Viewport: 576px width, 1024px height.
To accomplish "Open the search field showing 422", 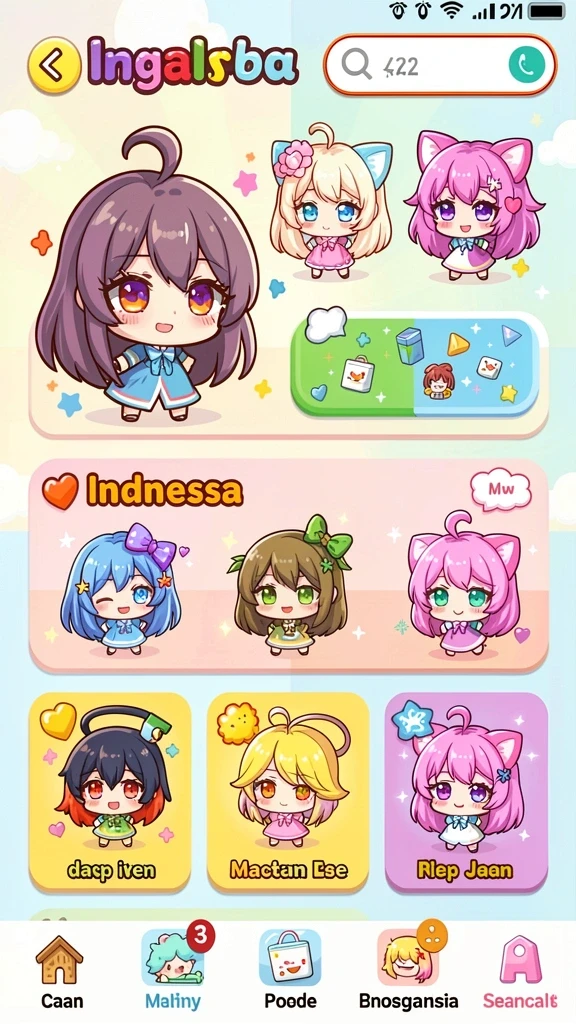I will 440,65.
